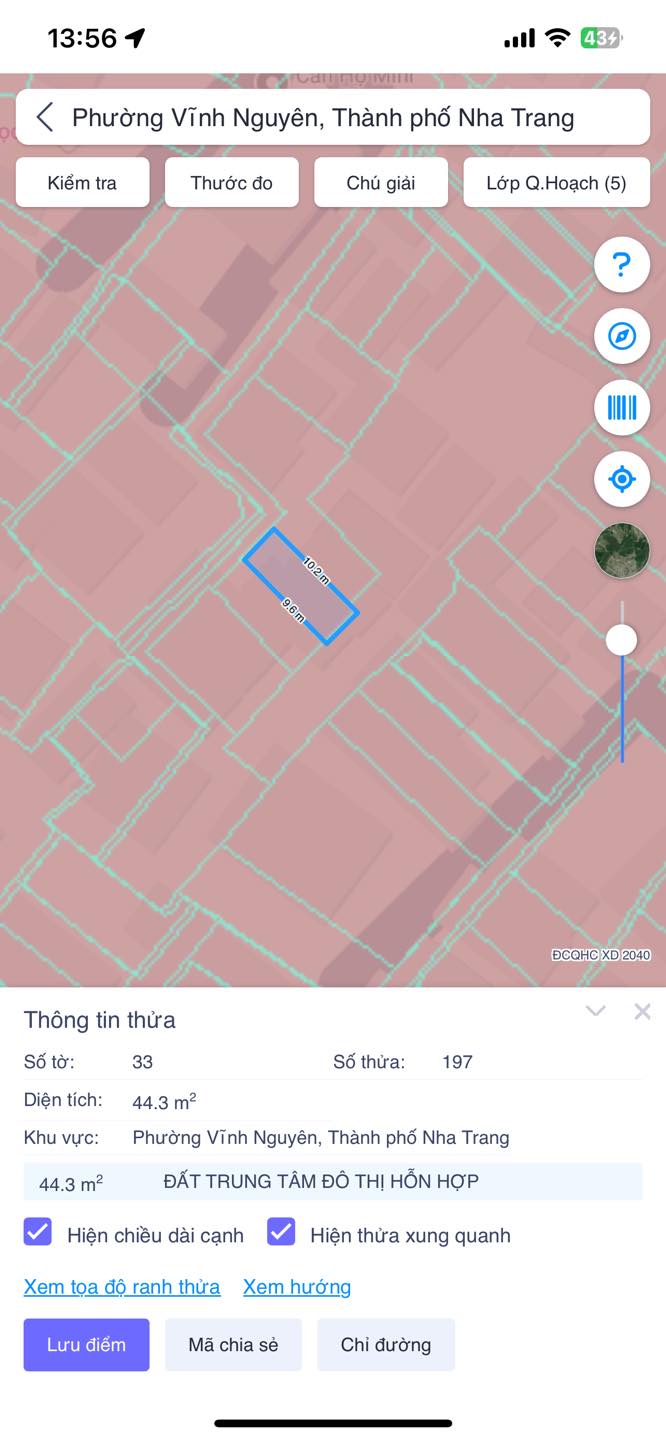666x1440 pixels.
Task: Tap the compass icon
Action: point(622,336)
